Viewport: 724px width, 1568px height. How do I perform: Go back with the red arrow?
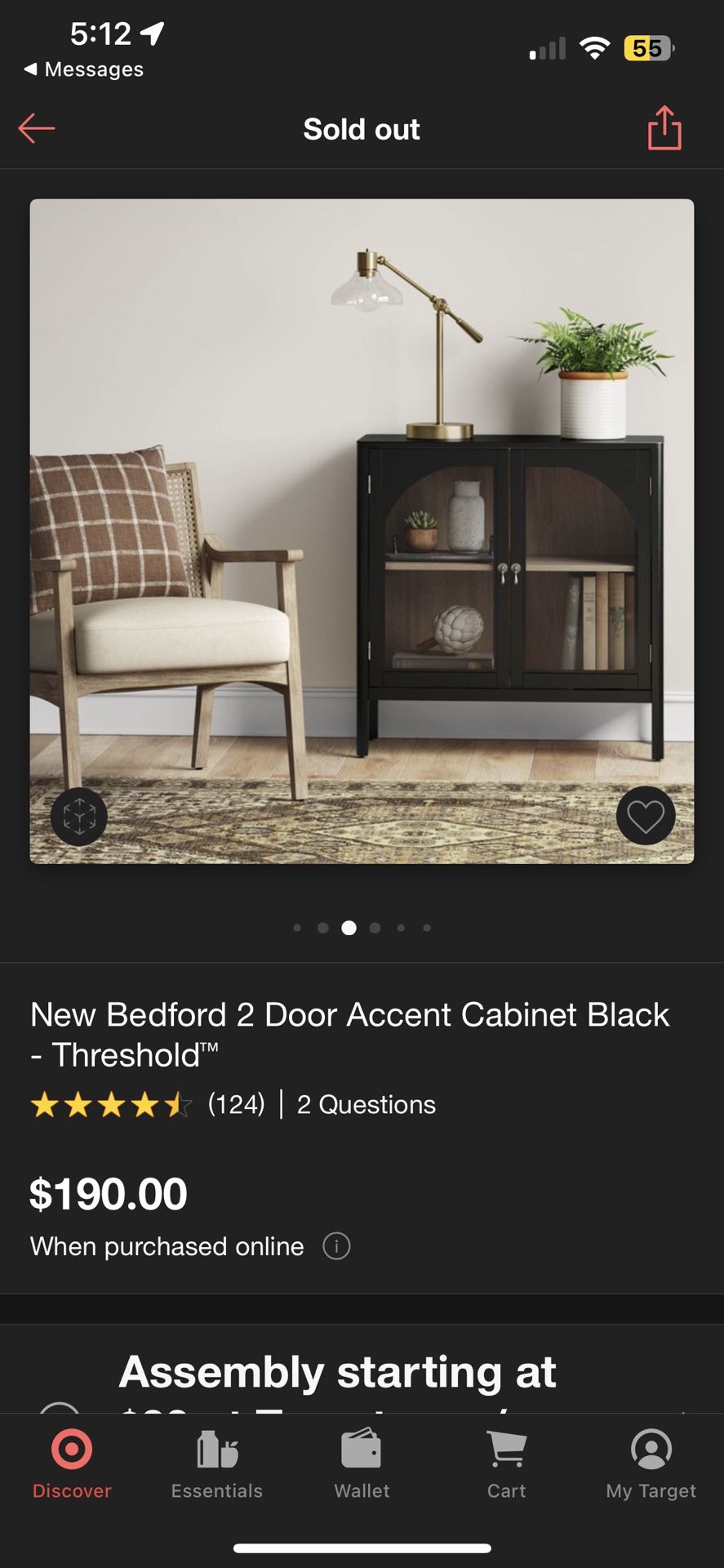click(x=37, y=128)
